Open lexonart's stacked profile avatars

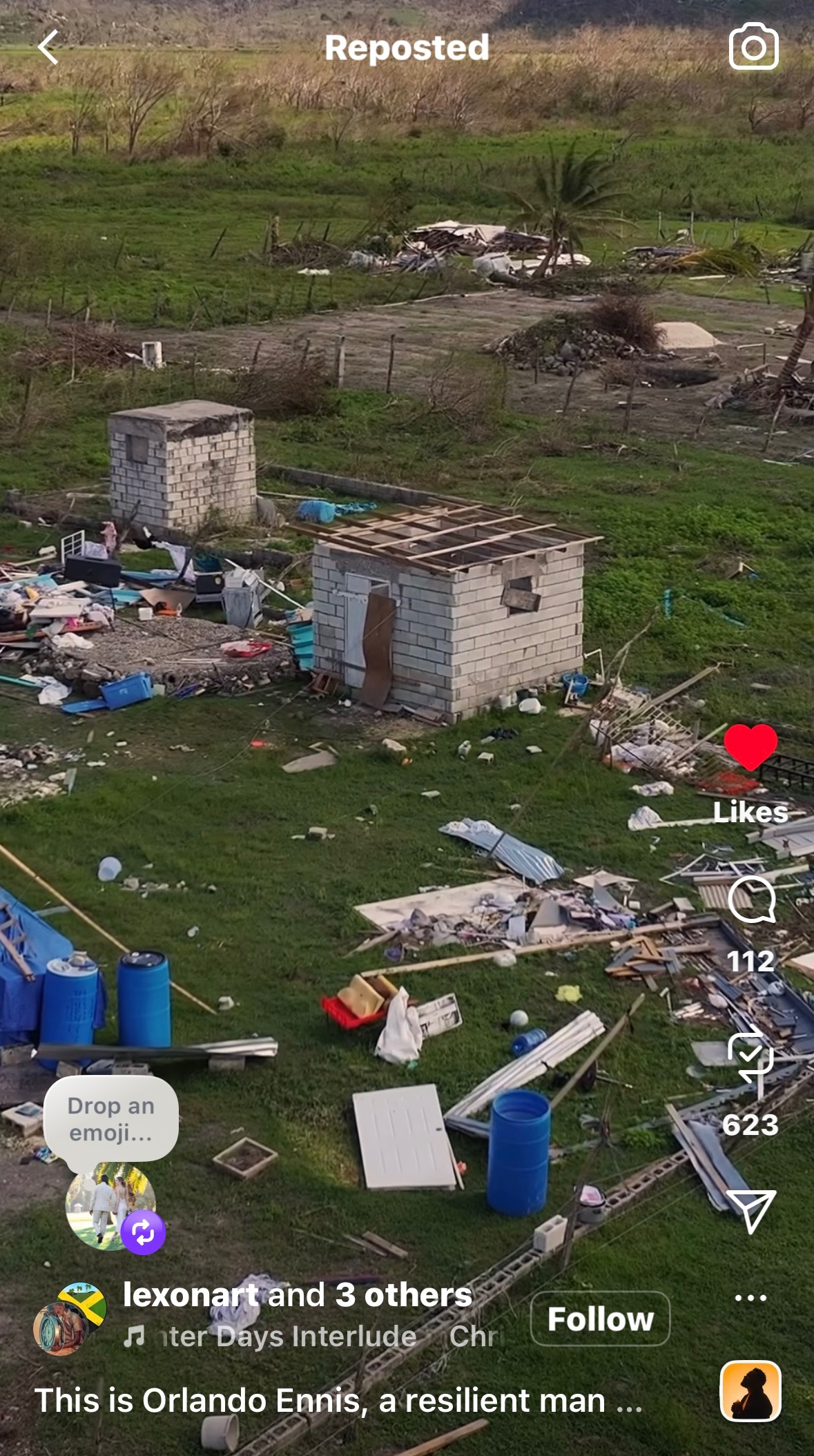click(70, 1319)
